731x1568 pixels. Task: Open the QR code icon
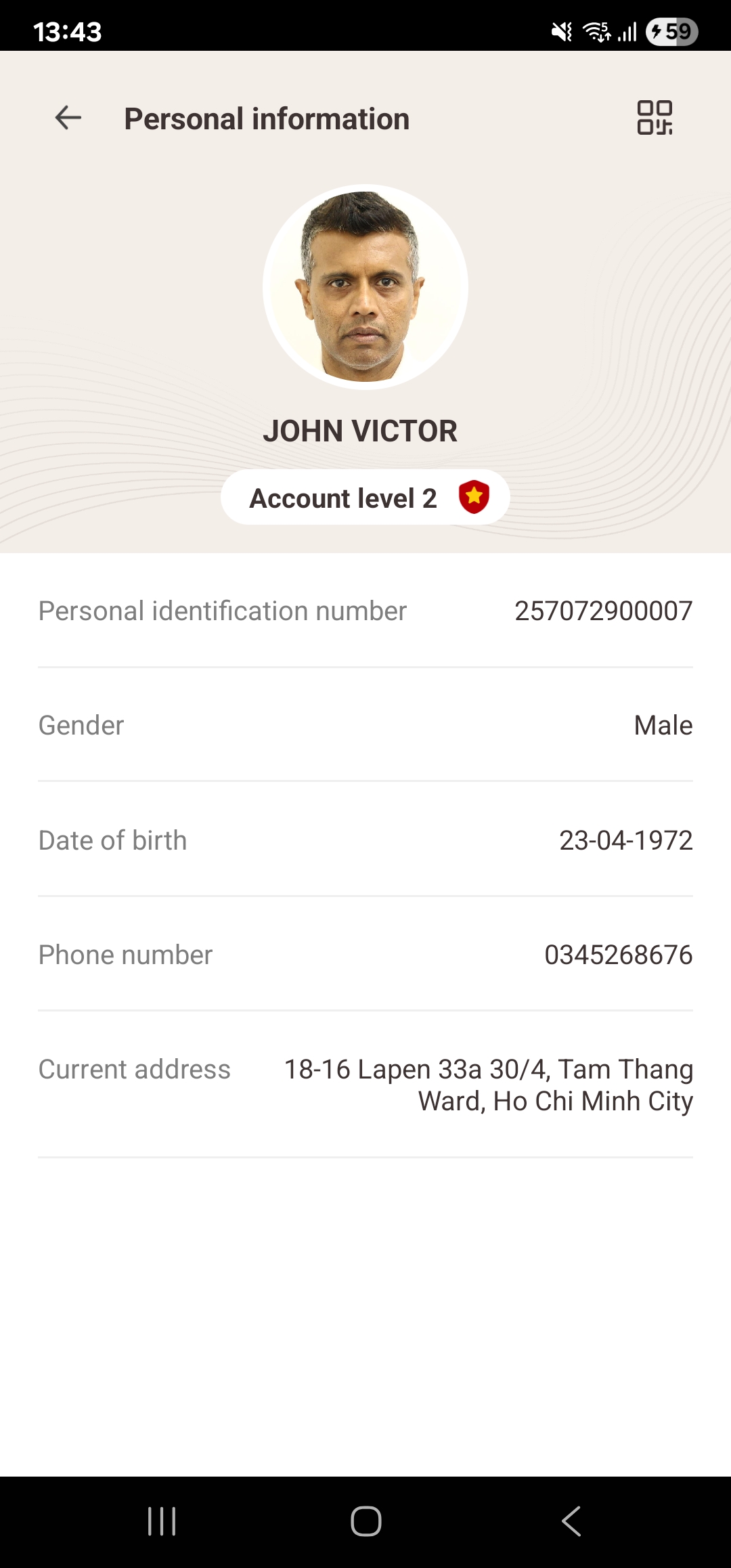coord(655,118)
